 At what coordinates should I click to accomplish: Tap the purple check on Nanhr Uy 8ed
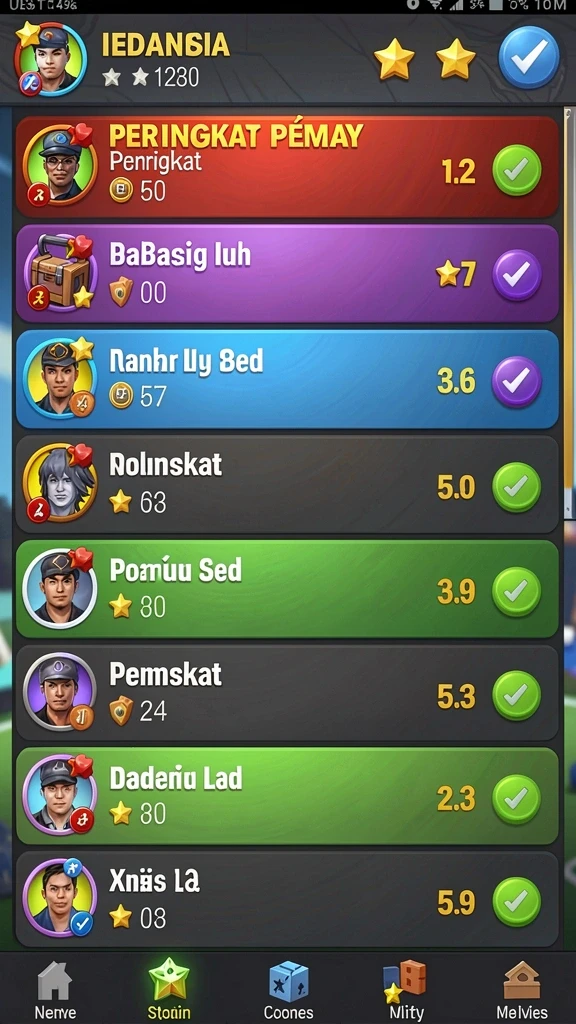coord(517,381)
